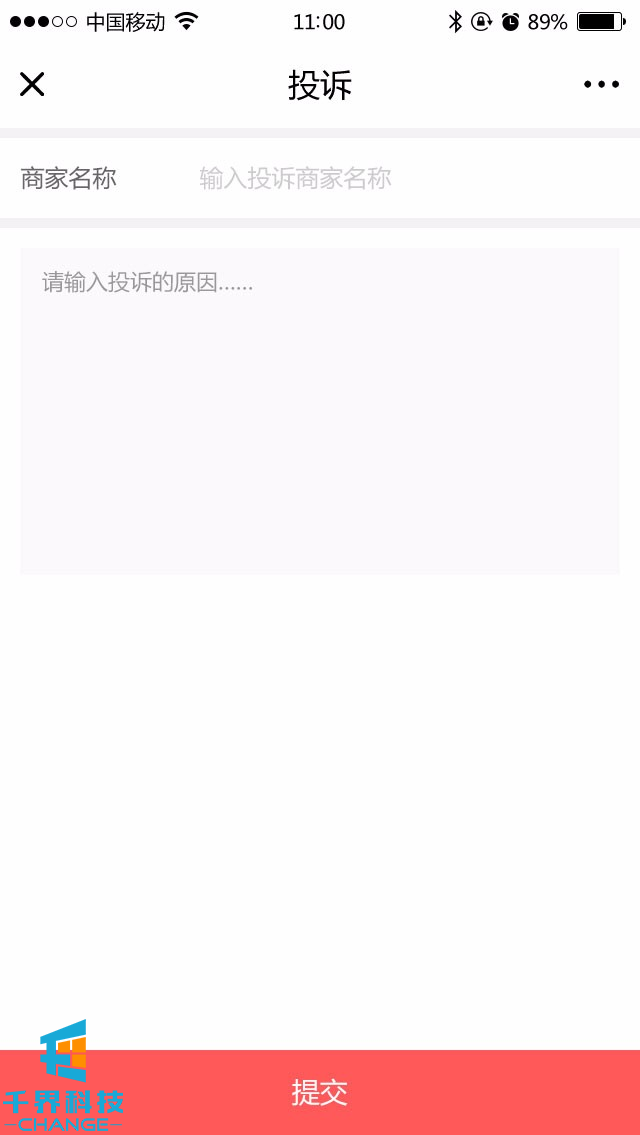Submit the complaint with 提交
The width and height of the screenshot is (640, 1135).
(320, 1092)
